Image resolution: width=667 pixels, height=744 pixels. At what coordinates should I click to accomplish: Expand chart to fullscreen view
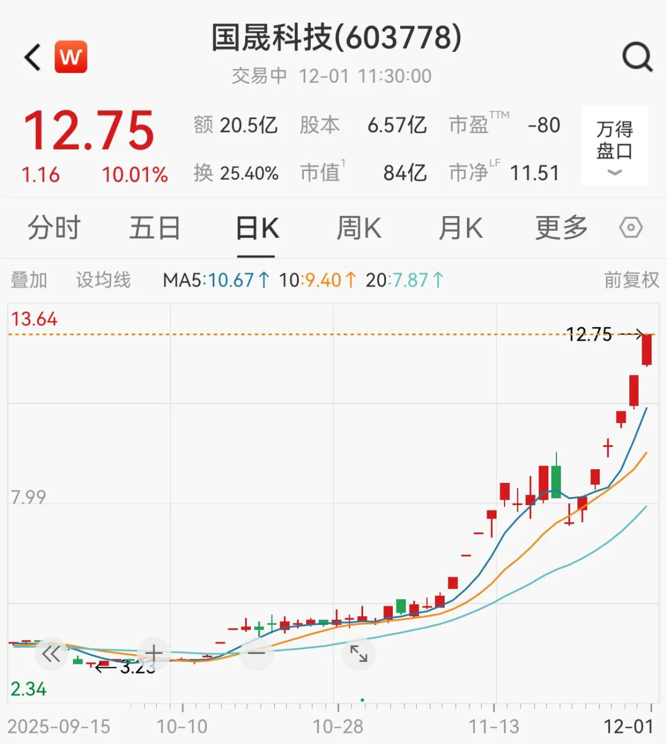[358, 655]
